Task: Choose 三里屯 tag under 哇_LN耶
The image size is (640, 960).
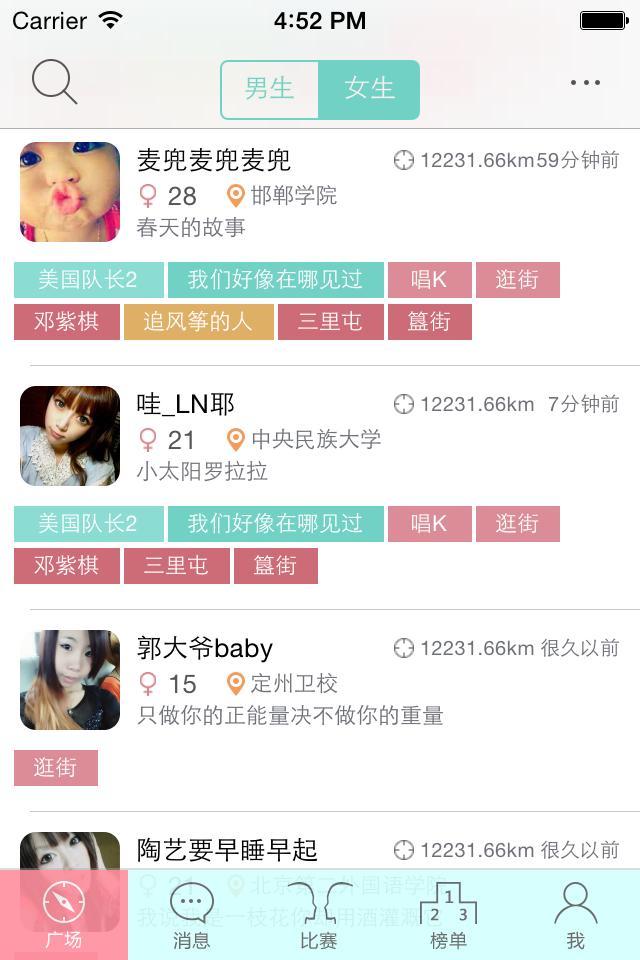Action: click(x=176, y=566)
